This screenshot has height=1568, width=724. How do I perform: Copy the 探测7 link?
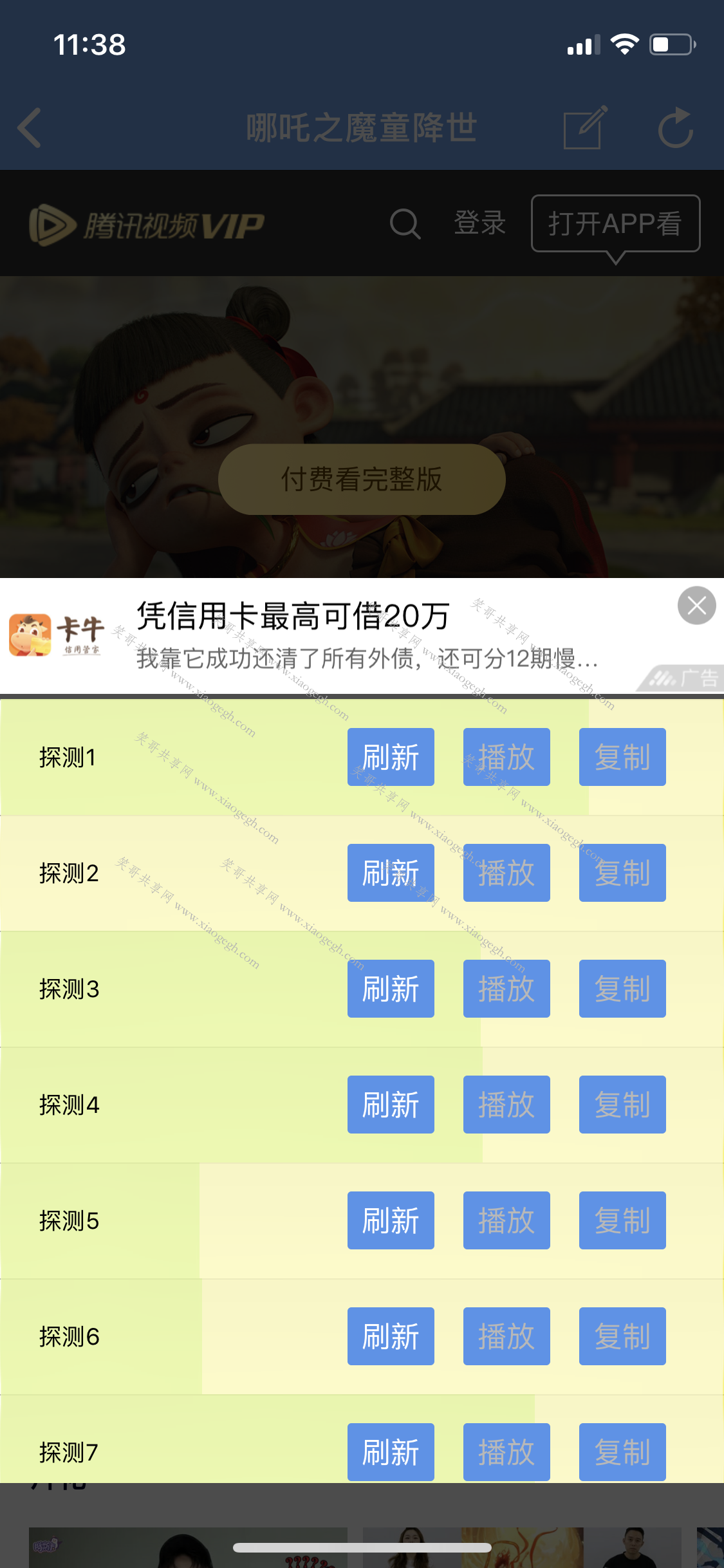[622, 1452]
